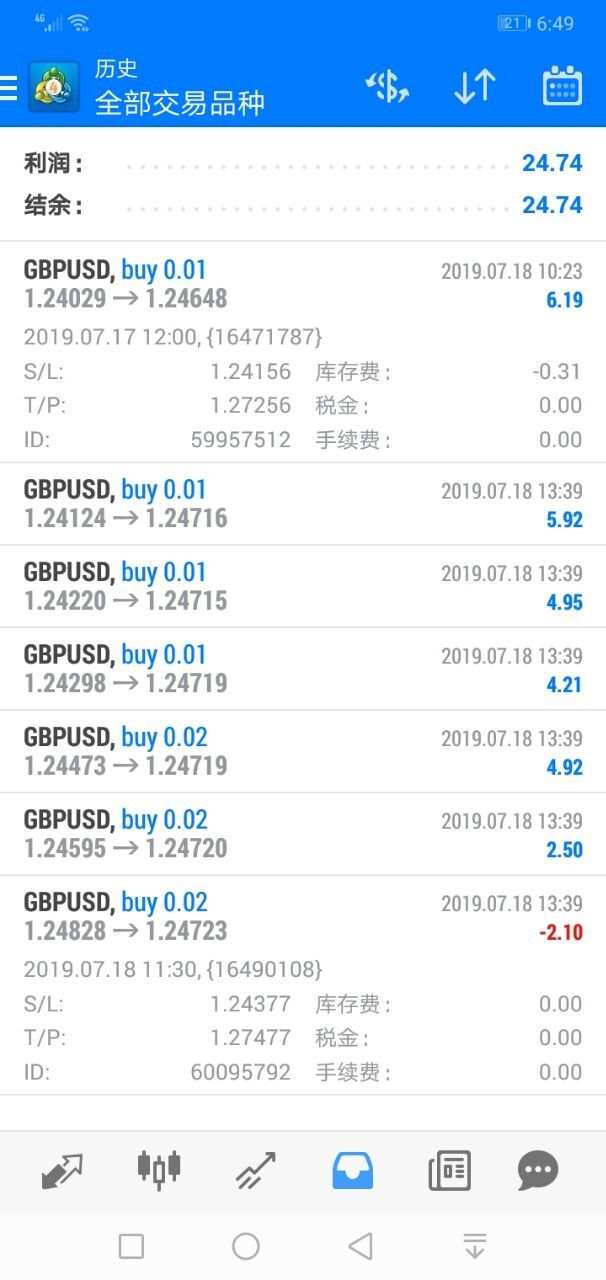606x1280 pixels.
Task: Go back with system back button
Action: (360, 1246)
